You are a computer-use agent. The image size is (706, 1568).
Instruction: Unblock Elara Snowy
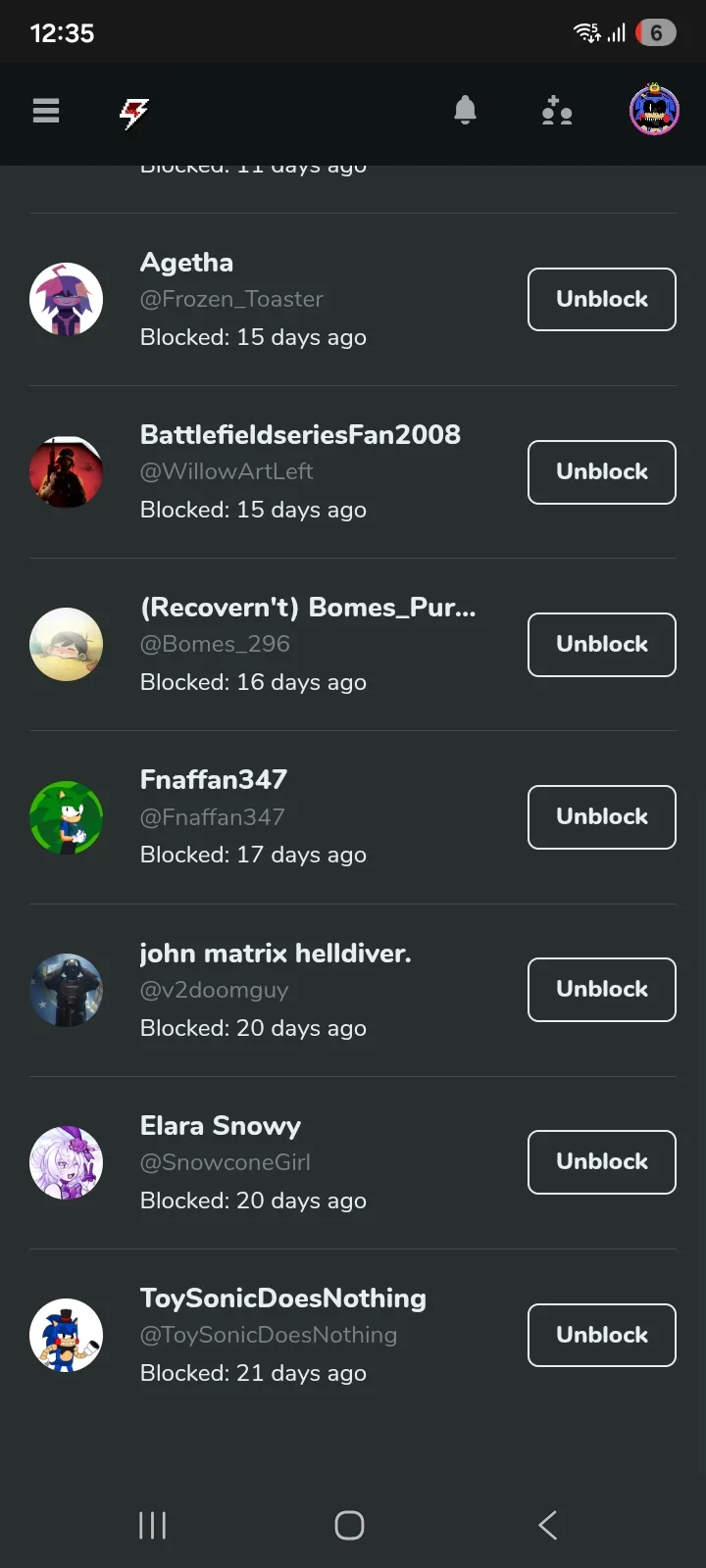[x=601, y=1161]
